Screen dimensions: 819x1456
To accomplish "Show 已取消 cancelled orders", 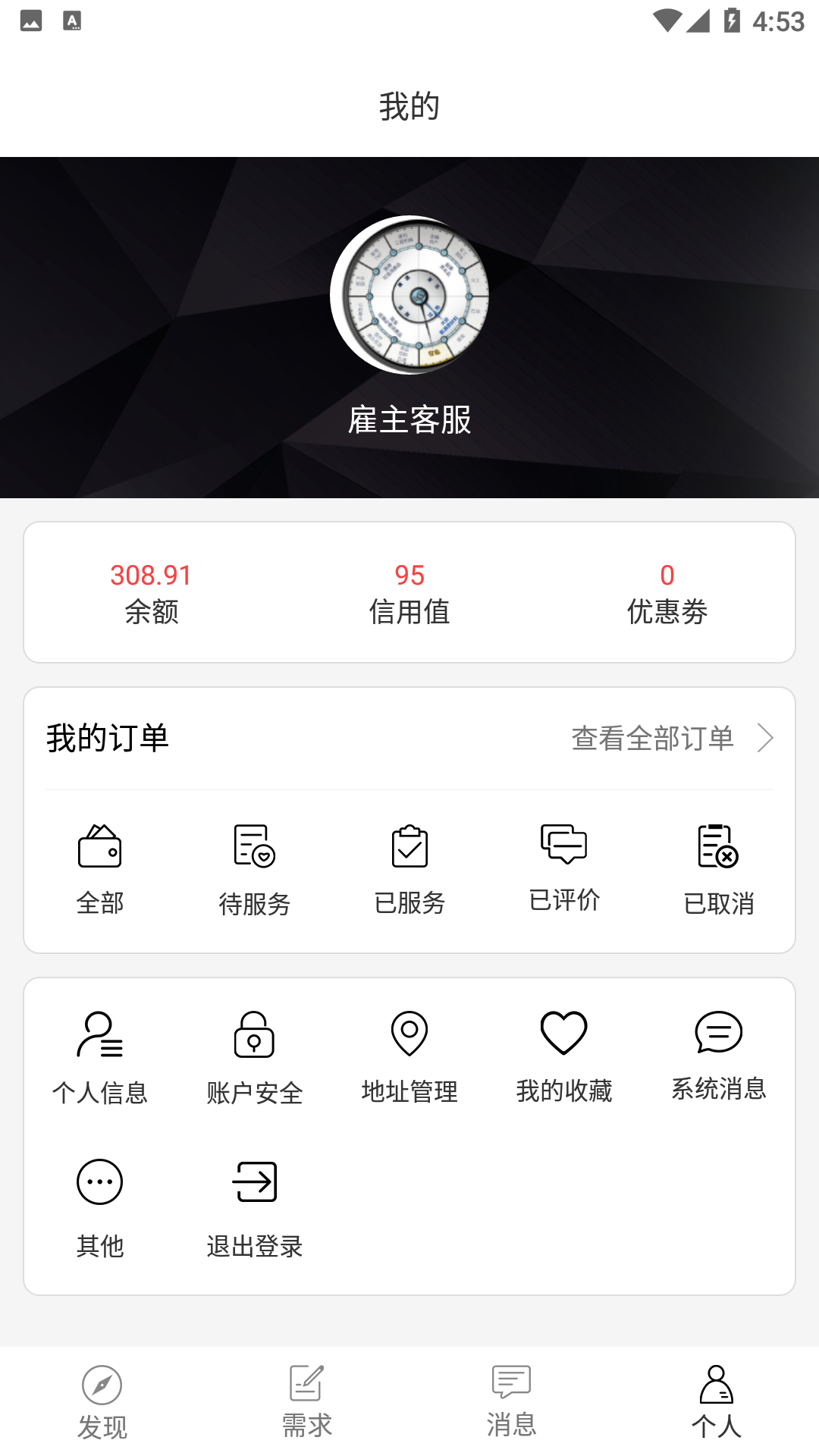I will [719, 871].
